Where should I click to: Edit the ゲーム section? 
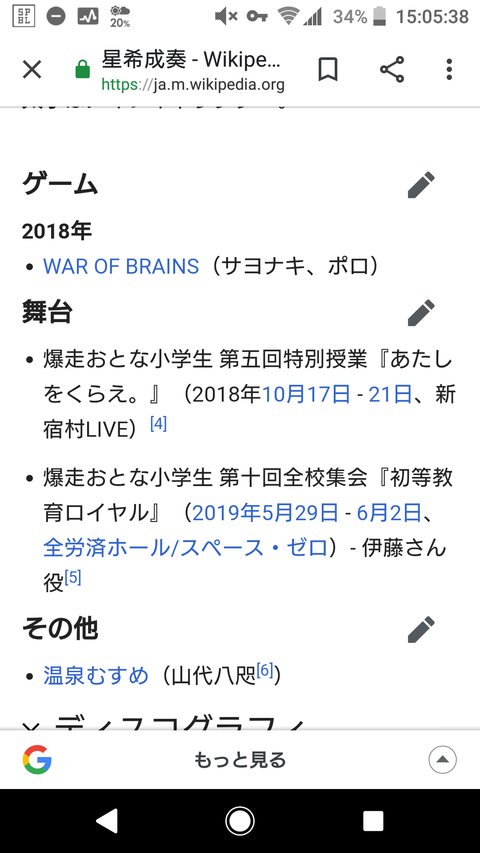coord(421,184)
